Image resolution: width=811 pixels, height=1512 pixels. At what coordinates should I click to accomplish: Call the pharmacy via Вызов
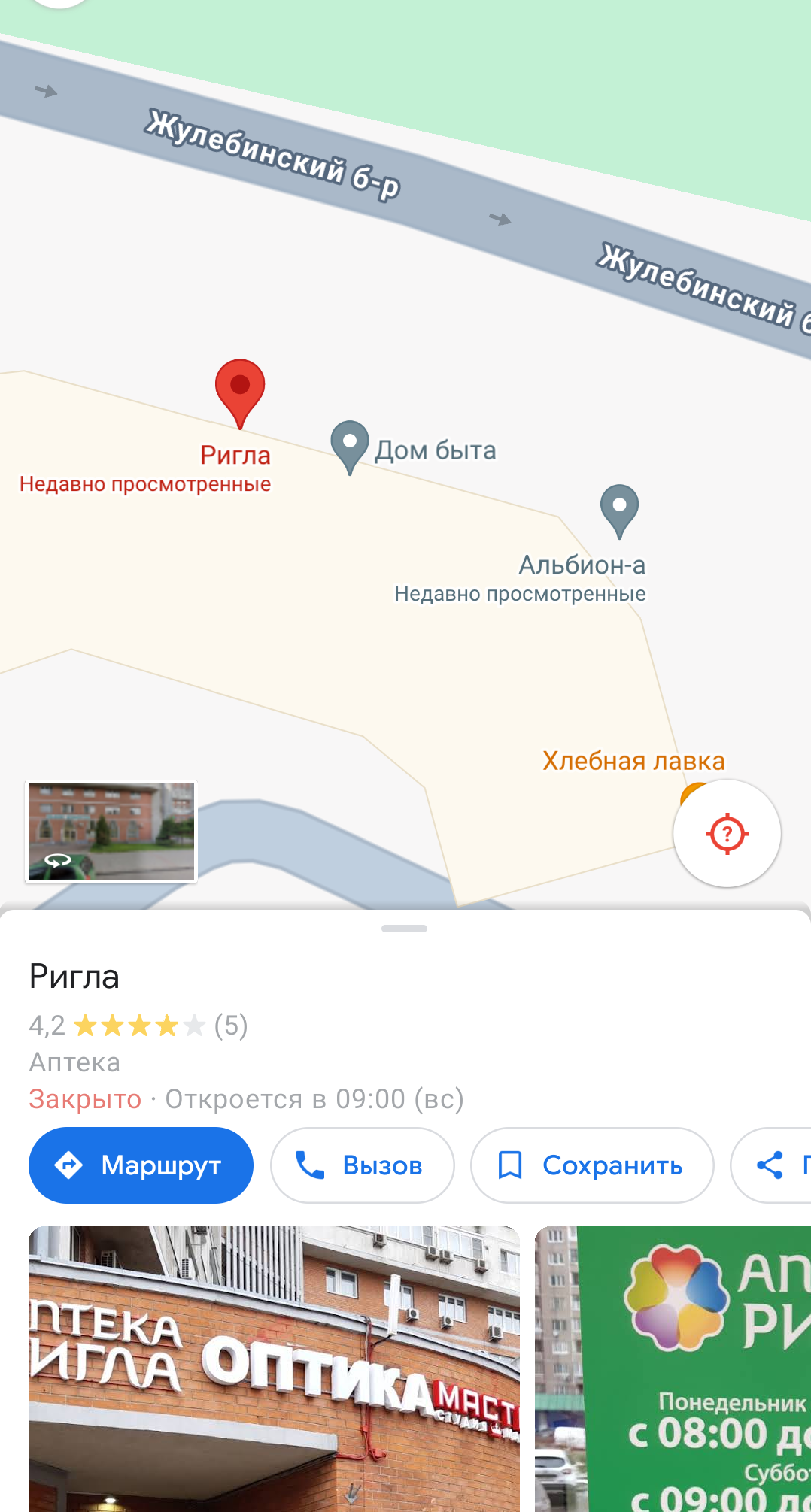[363, 1165]
